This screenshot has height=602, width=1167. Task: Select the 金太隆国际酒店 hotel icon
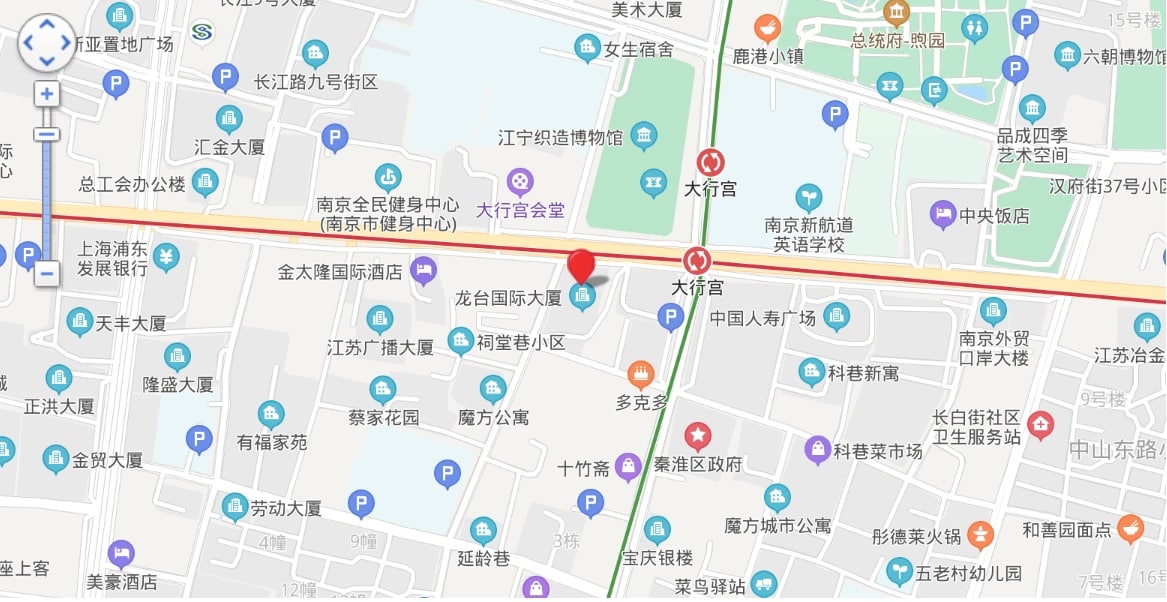[x=424, y=270]
